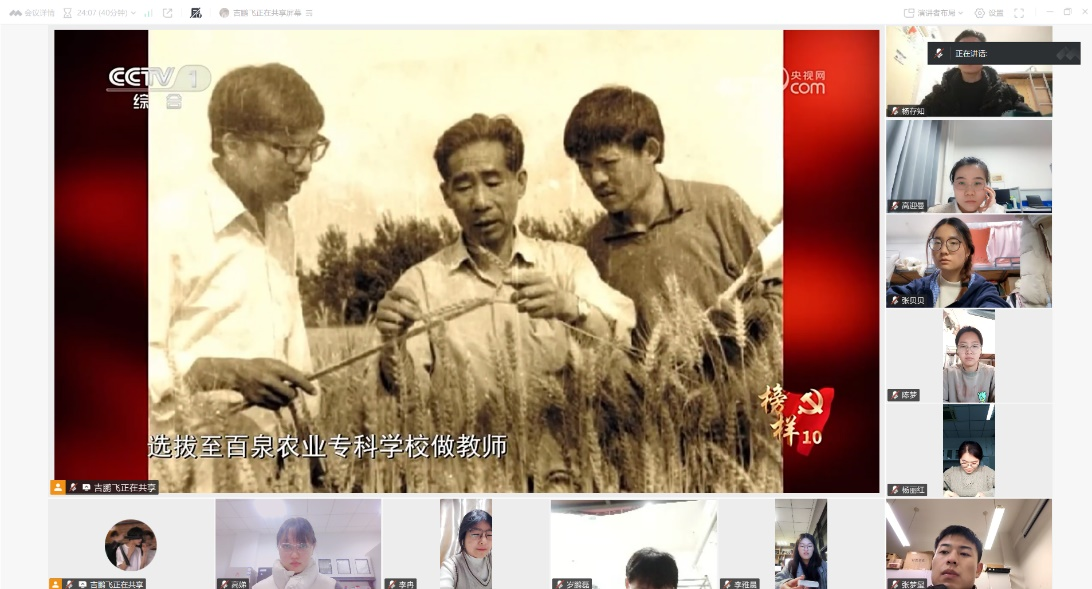Expand the meeting timer dropdown
The width and height of the screenshot is (1092, 589).
pyautogui.click(x=133, y=13)
